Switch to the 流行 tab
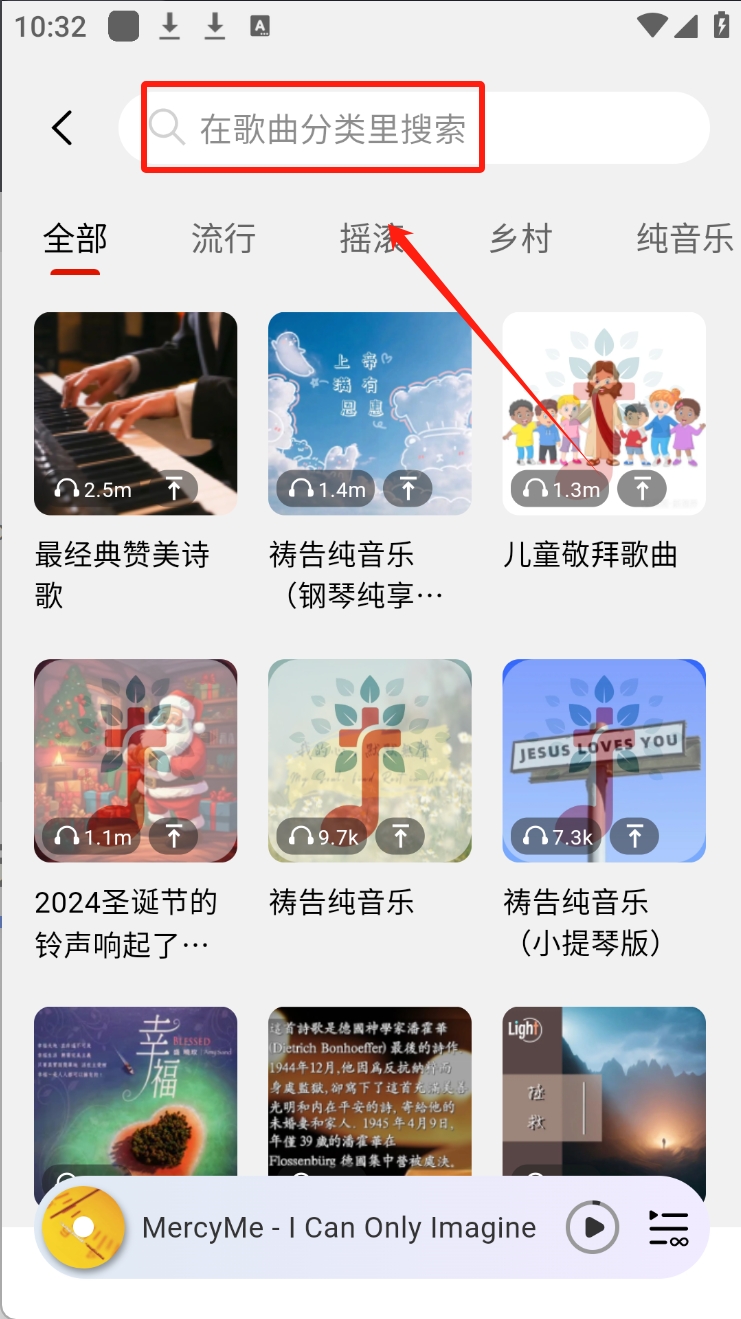The height and width of the screenshot is (1319, 741). [223, 239]
